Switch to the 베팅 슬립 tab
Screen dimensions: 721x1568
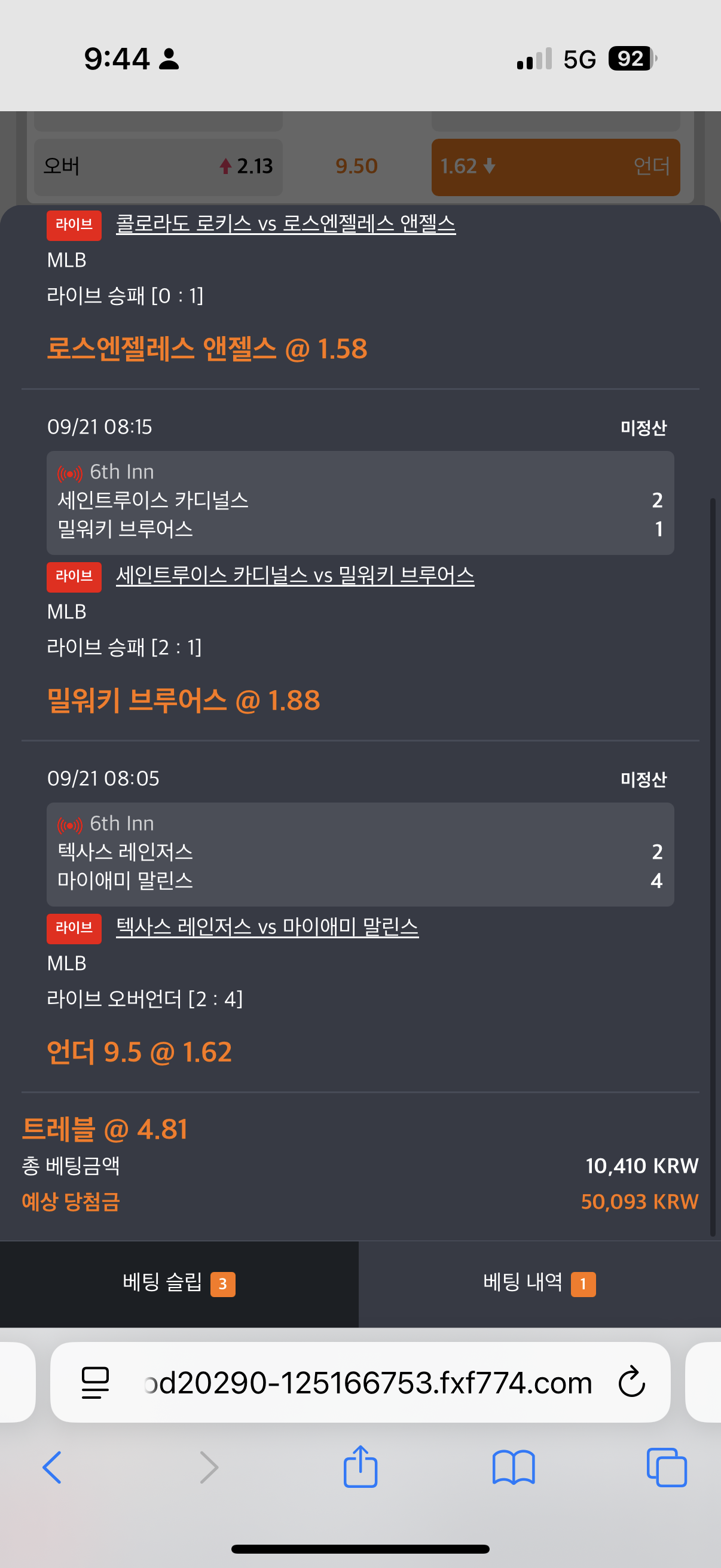coord(179,1283)
